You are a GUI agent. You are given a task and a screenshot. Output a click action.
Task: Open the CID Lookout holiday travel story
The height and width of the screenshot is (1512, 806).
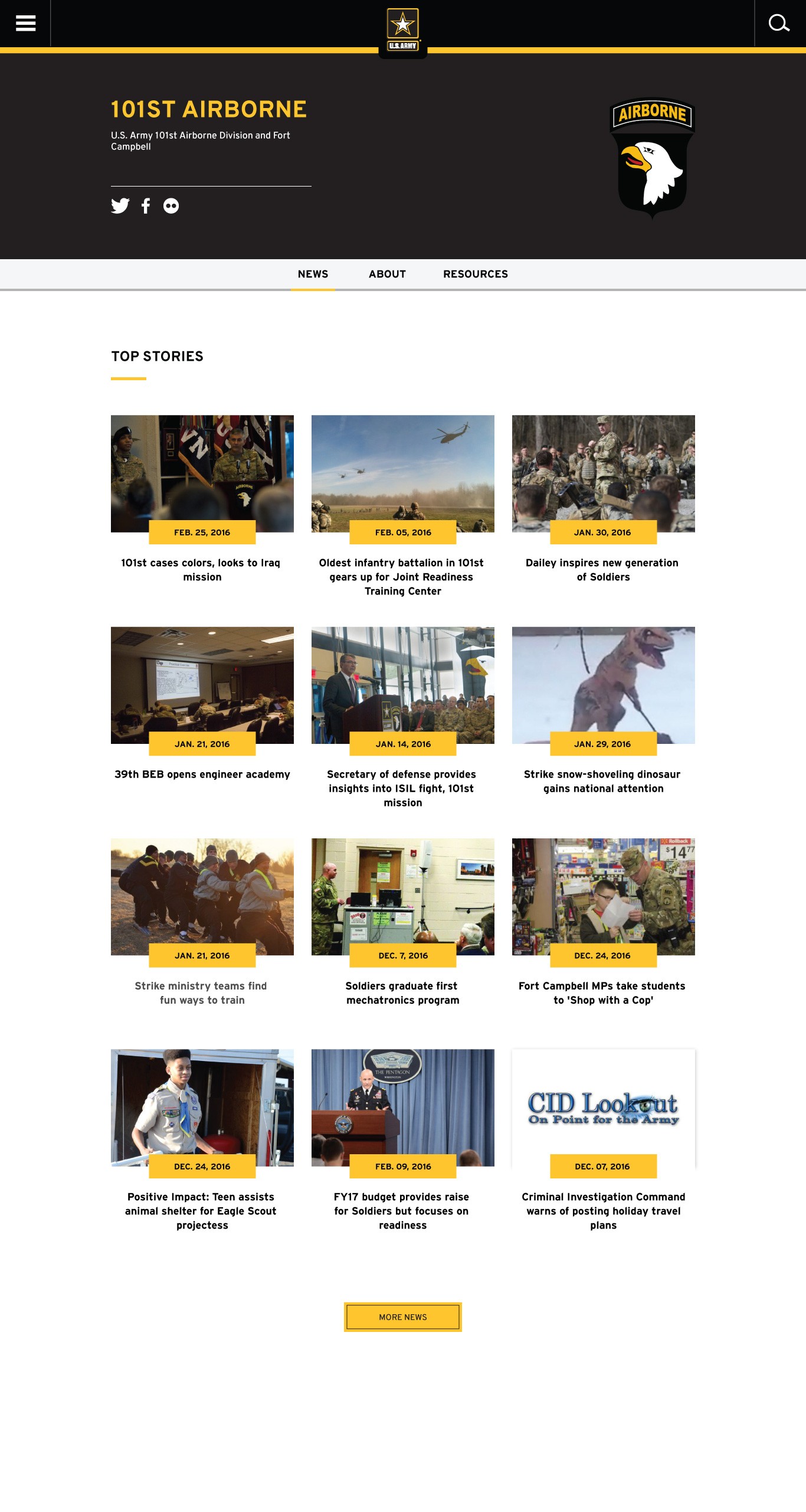[x=603, y=1211]
